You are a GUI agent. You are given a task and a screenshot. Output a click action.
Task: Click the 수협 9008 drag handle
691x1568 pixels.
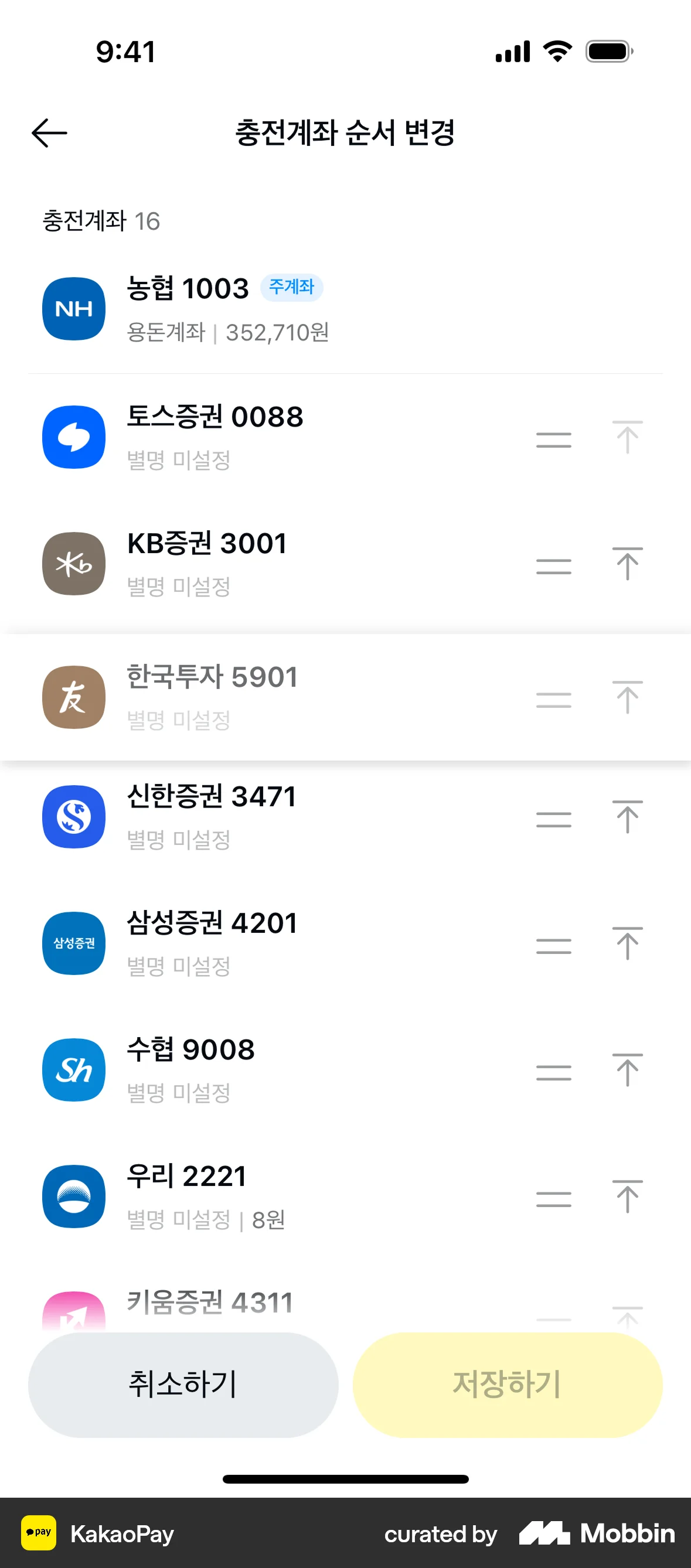tap(553, 1070)
